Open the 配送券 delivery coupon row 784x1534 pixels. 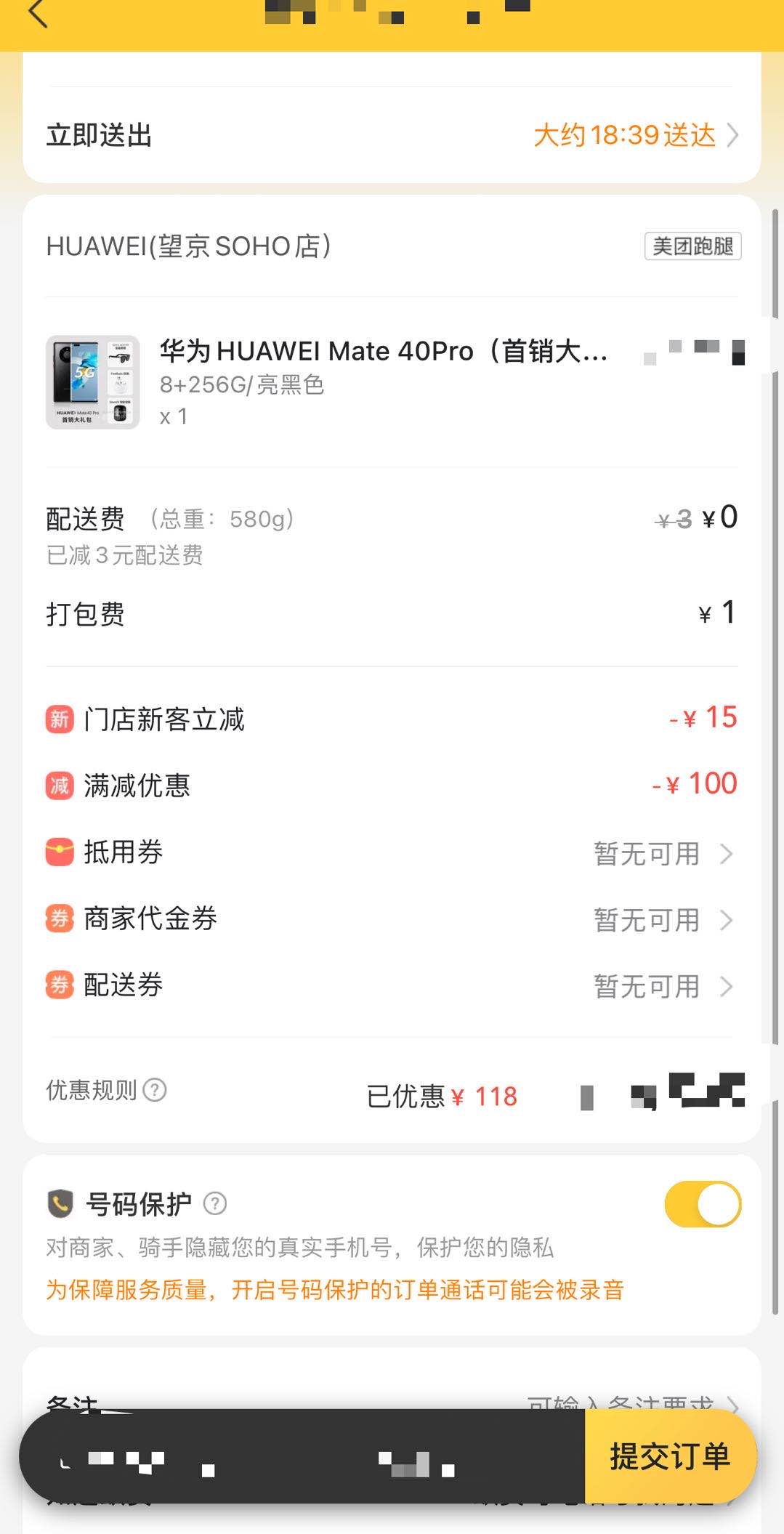(x=392, y=985)
